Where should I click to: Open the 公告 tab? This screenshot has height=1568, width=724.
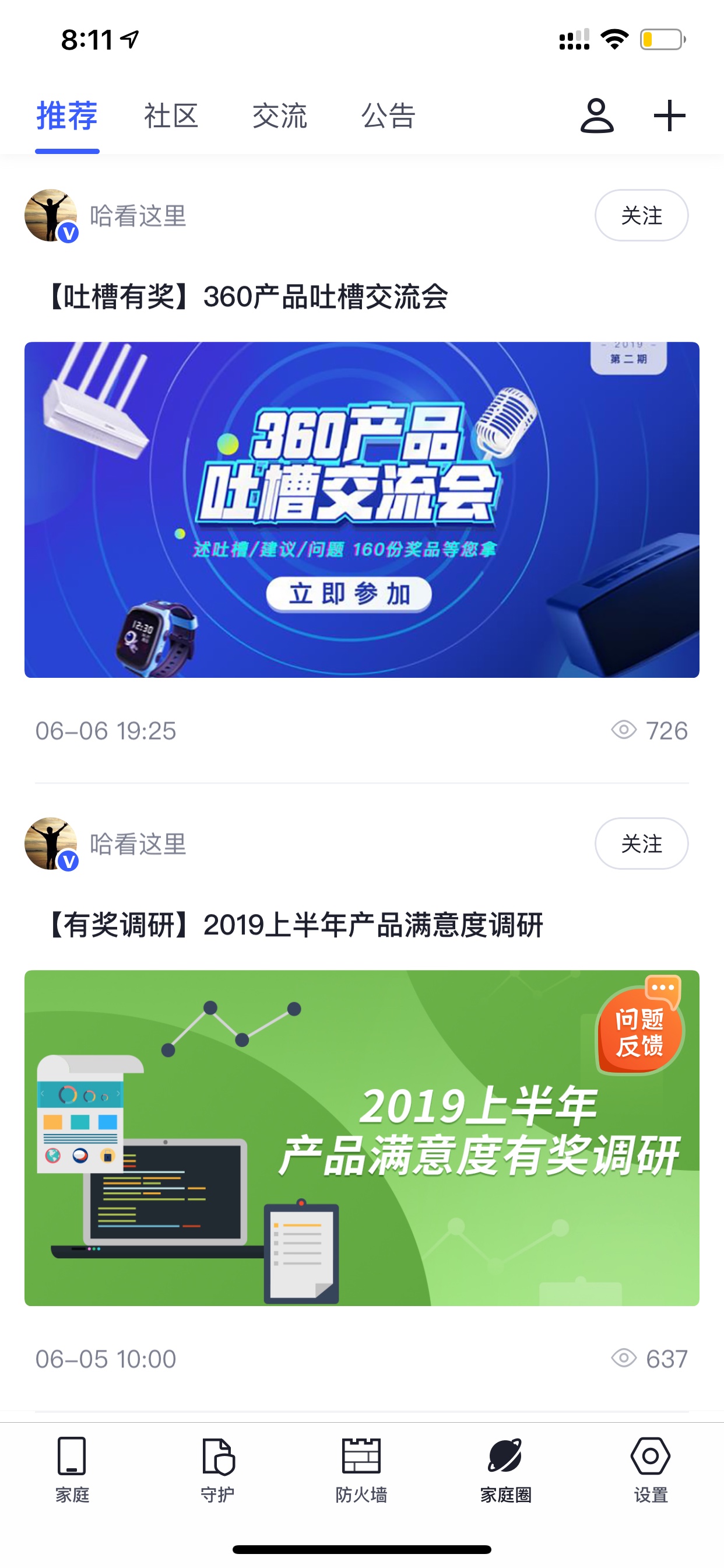[x=388, y=116]
